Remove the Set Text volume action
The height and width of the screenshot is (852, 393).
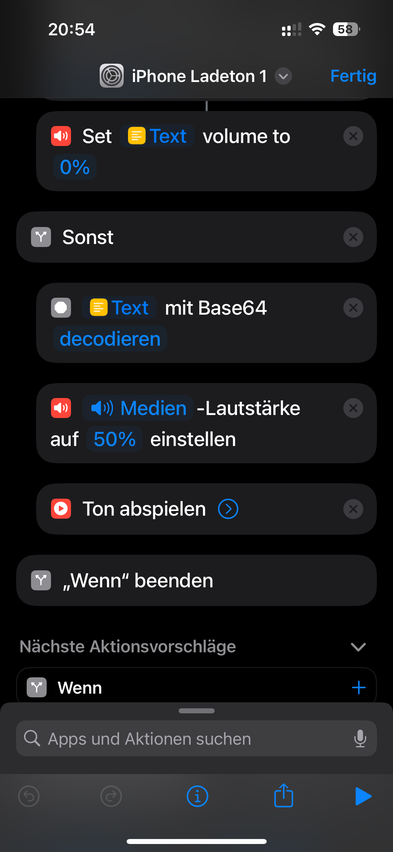point(353,136)
